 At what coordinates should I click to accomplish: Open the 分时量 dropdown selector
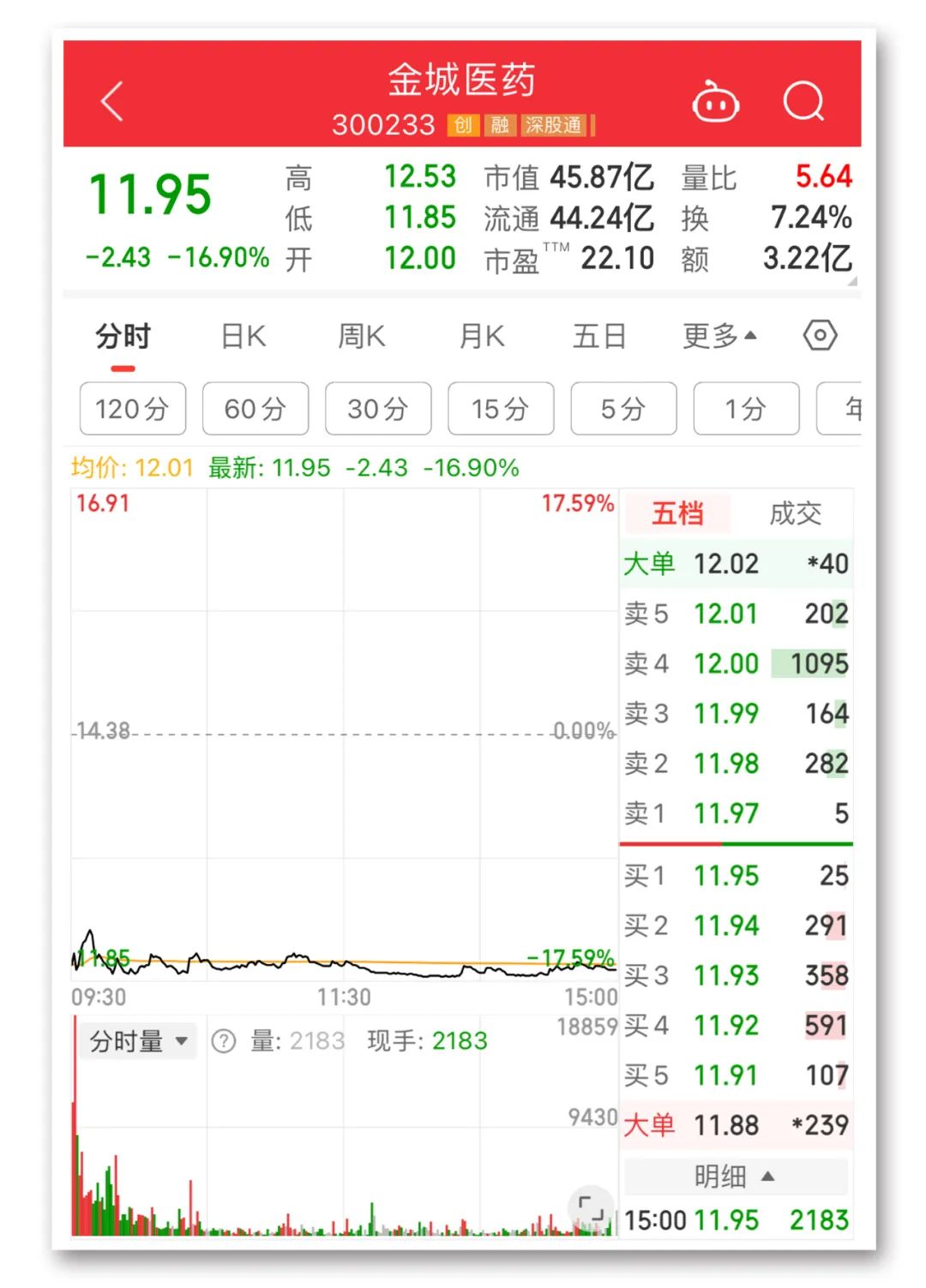pyautogui.click(x=139, y=1040)
